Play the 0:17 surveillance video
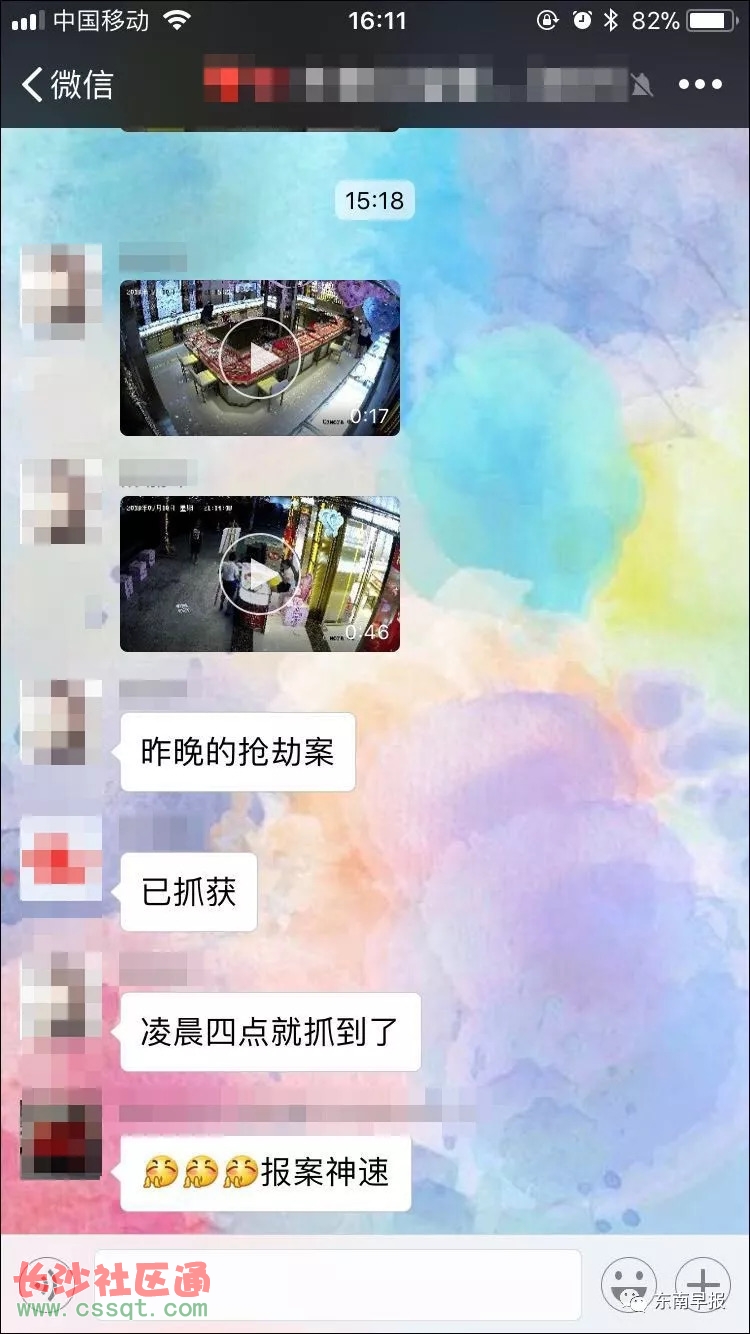Viewport: 750px width, 1334px height. pyautogui.click(x=260, y=358)
